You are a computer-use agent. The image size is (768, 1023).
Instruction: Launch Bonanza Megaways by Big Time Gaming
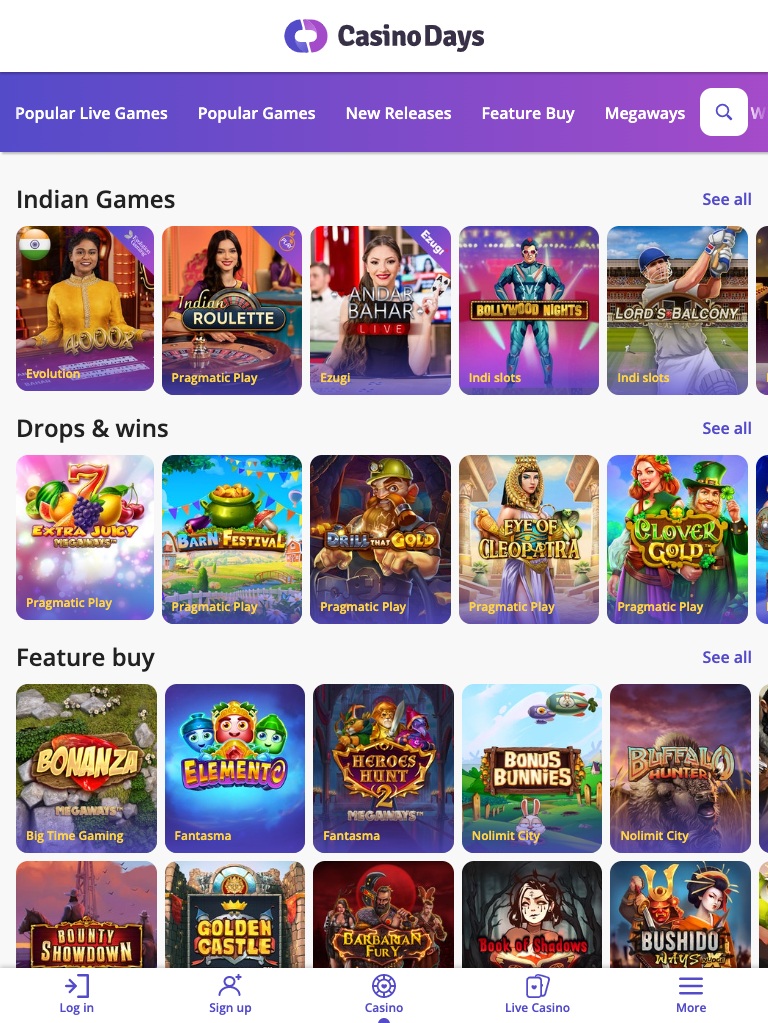[86, 767]
